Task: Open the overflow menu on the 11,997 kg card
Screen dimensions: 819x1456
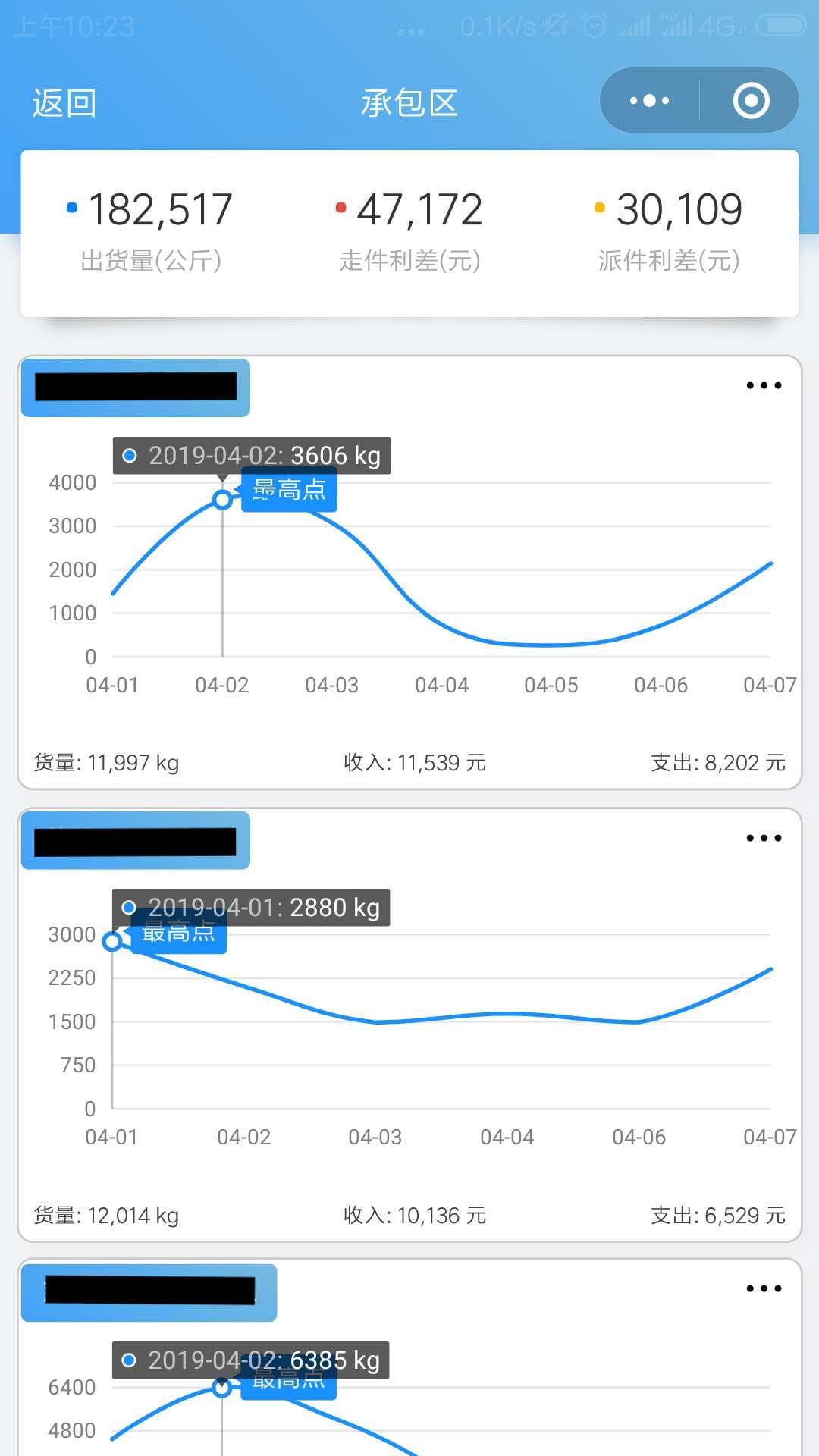Action: 764,386
